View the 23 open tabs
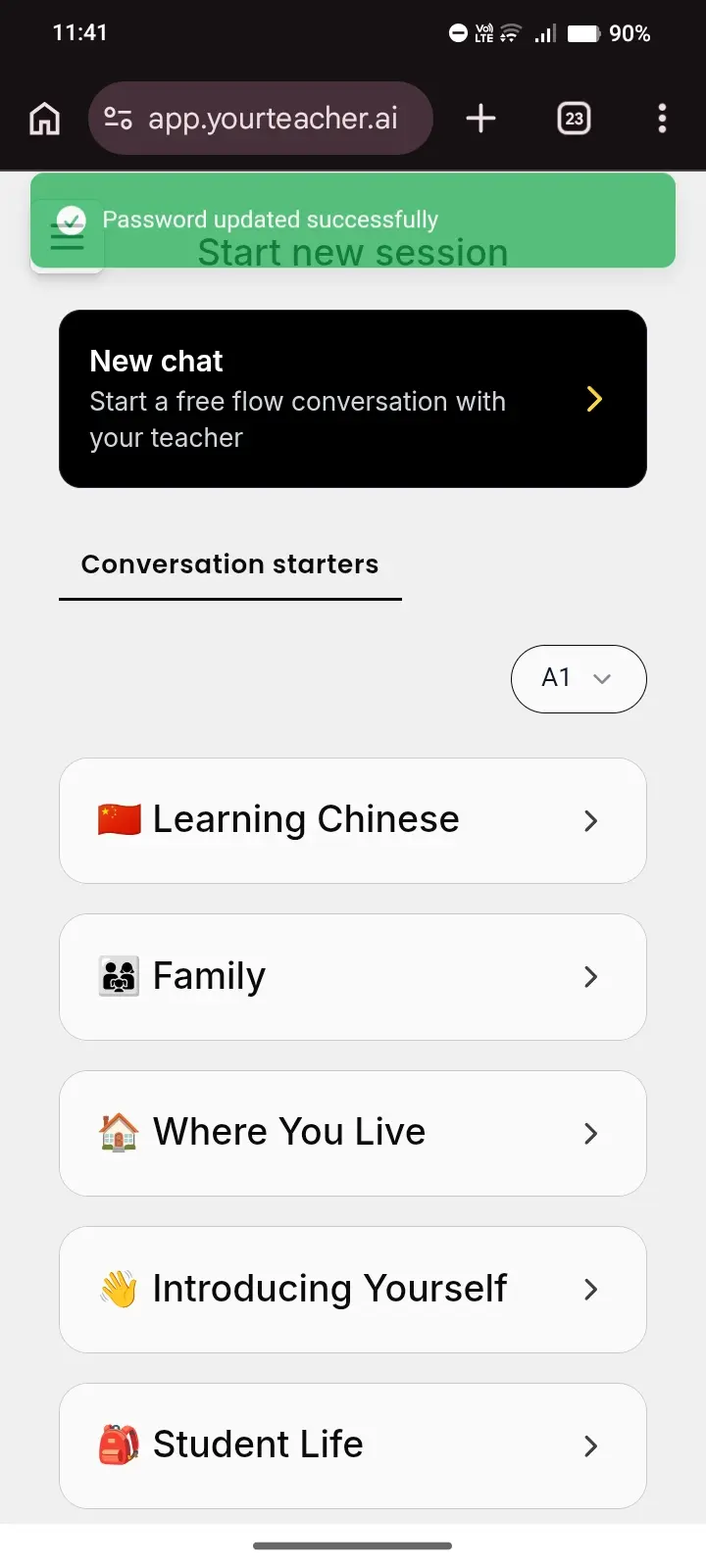This screenshot has width=706, height=1568. [x=574, y=119]
